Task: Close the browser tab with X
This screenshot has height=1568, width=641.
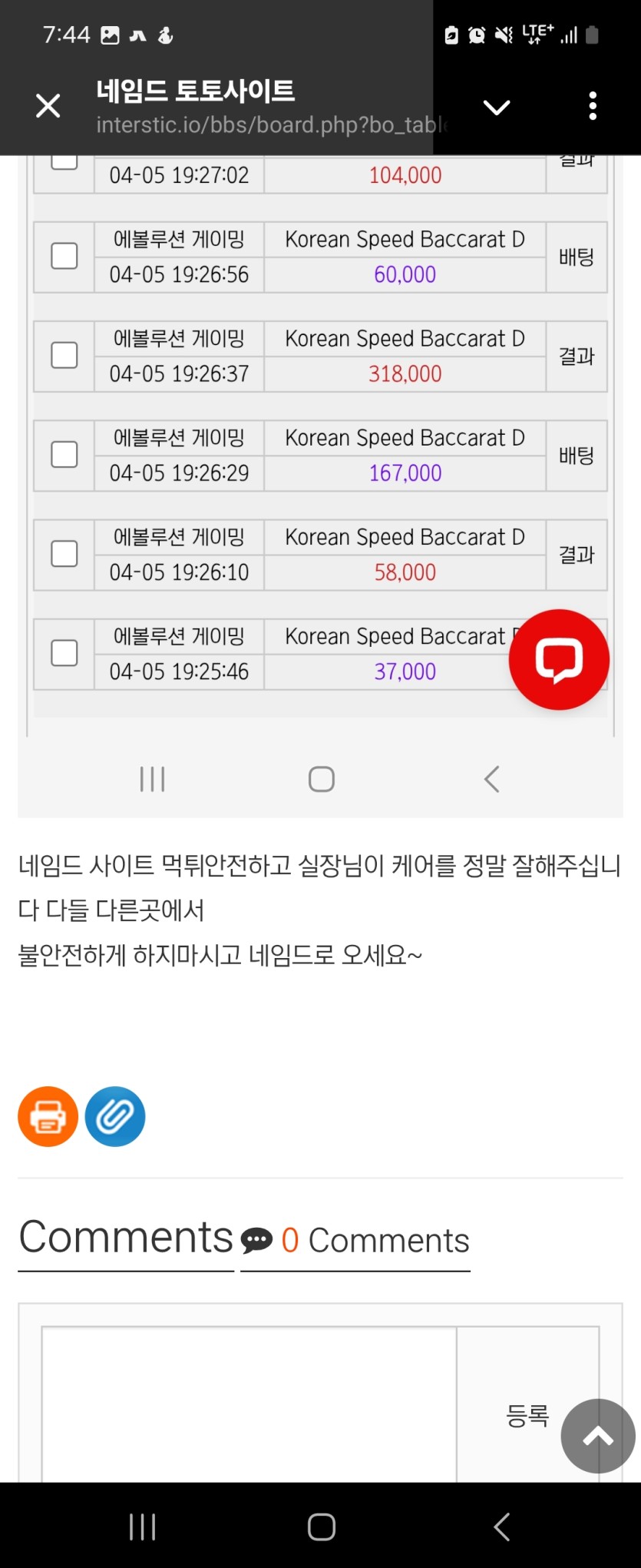Action: (48, 106)
